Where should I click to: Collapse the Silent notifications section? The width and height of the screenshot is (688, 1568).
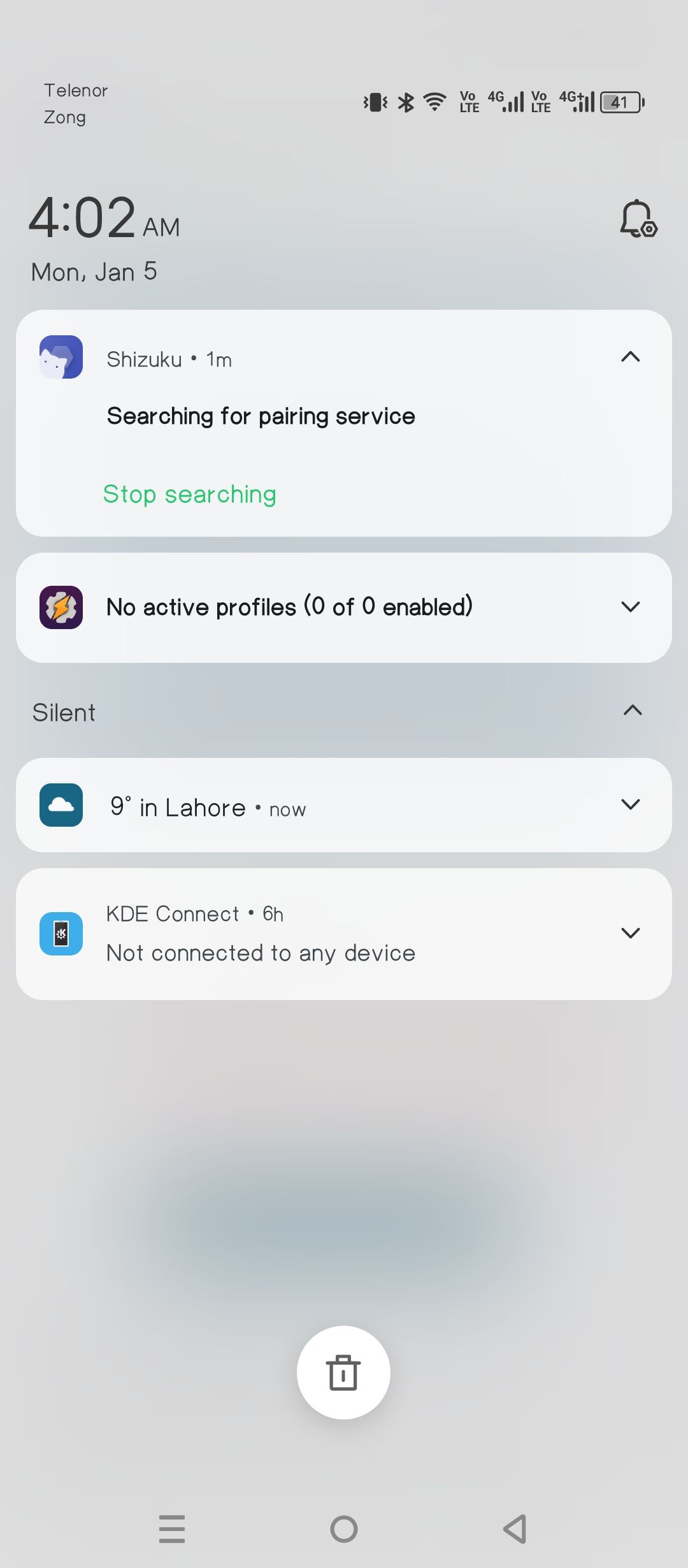(x=632, y=711)
